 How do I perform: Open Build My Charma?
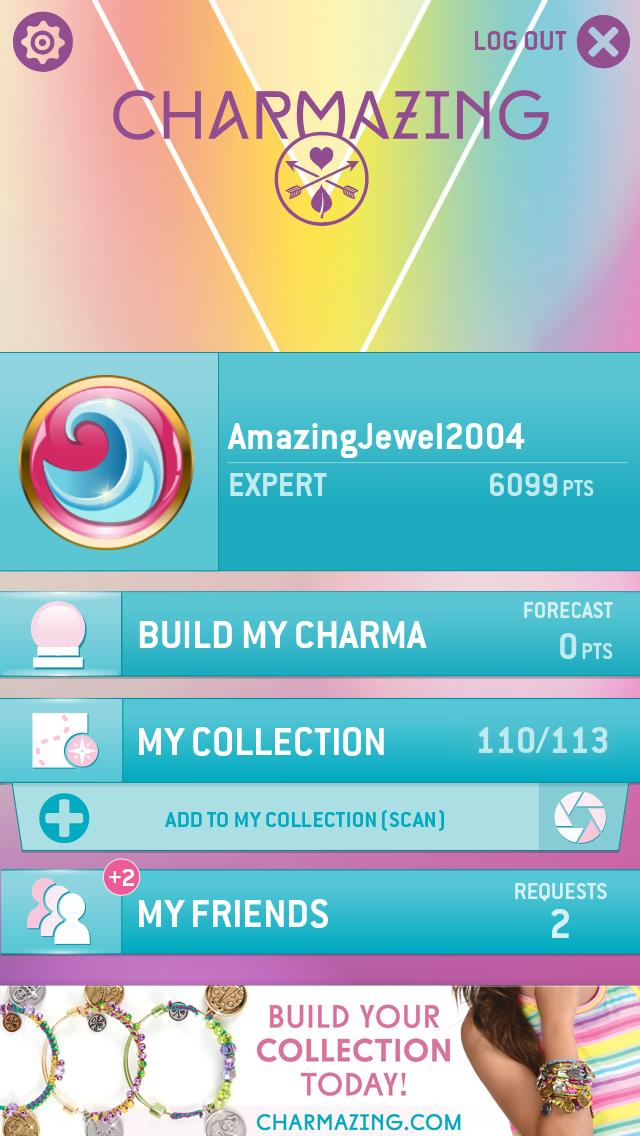(320, 634)
